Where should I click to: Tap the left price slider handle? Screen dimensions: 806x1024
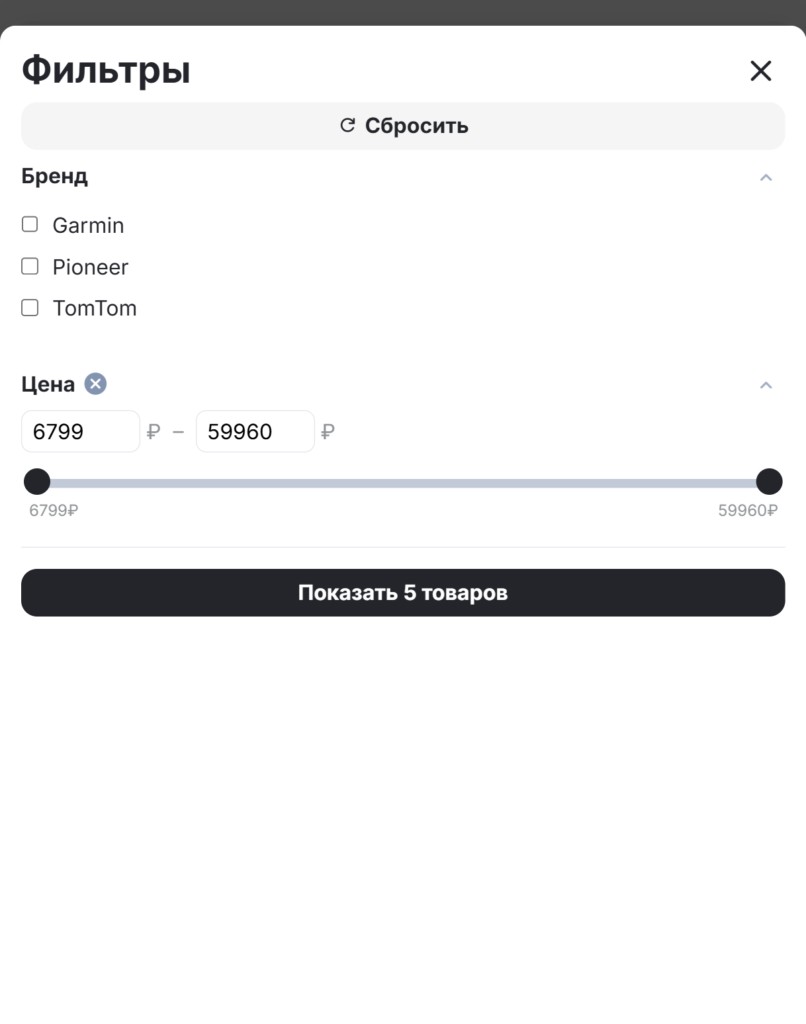tap(37, 482)
